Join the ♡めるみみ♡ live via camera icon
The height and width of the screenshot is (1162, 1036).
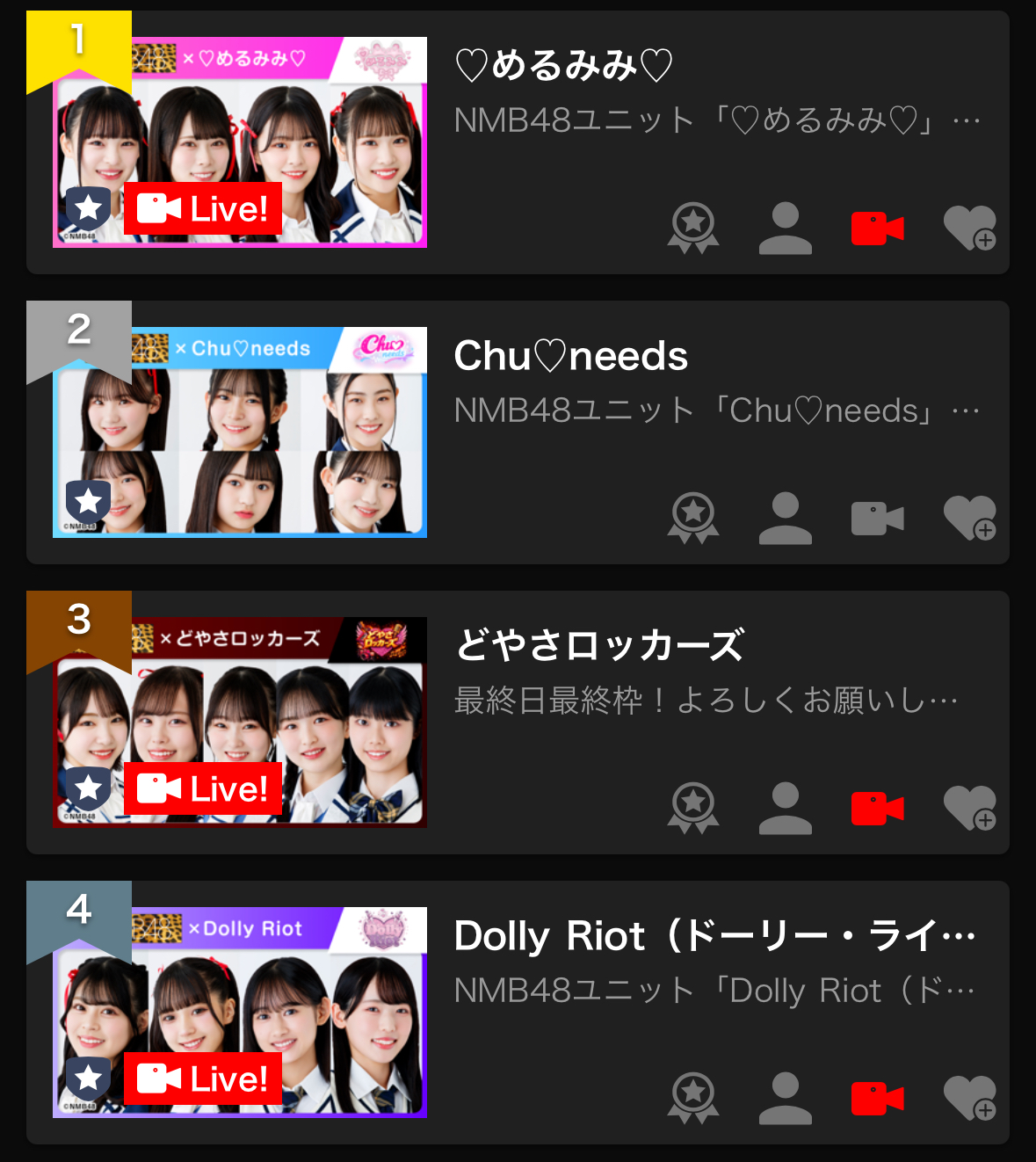pos(877,229)
